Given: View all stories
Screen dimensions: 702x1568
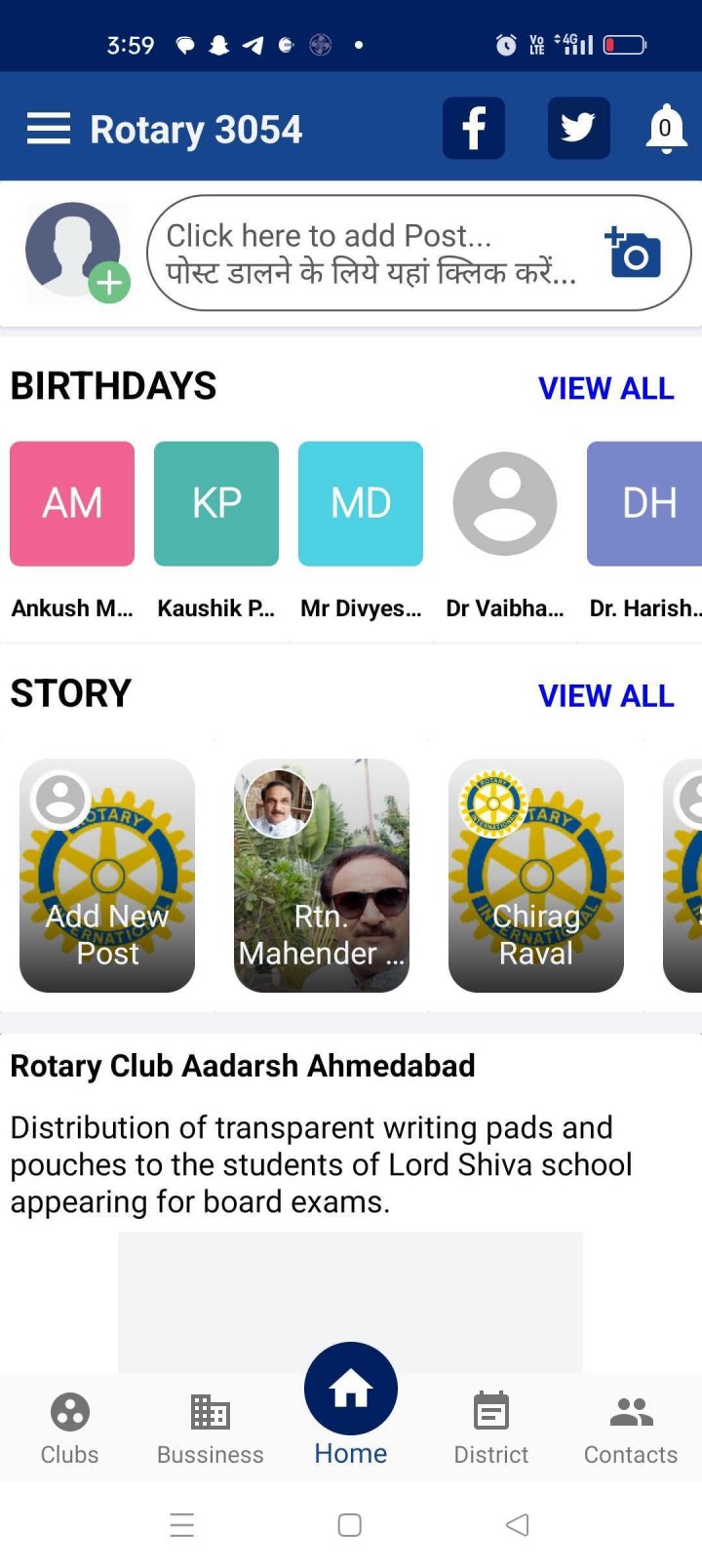Looking at the screenshot, I should coord(605,695).
